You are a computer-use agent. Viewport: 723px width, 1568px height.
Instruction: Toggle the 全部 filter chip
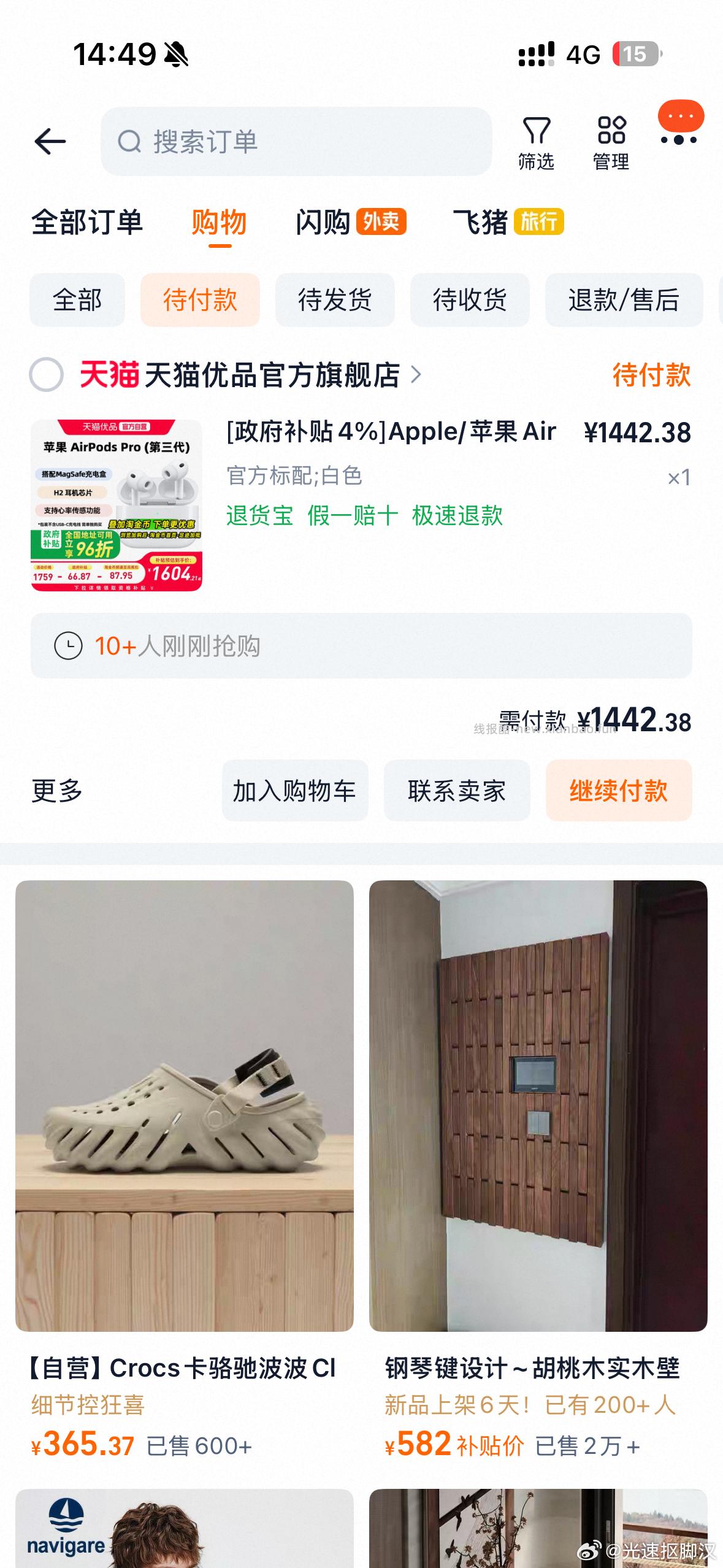[77, 300]
